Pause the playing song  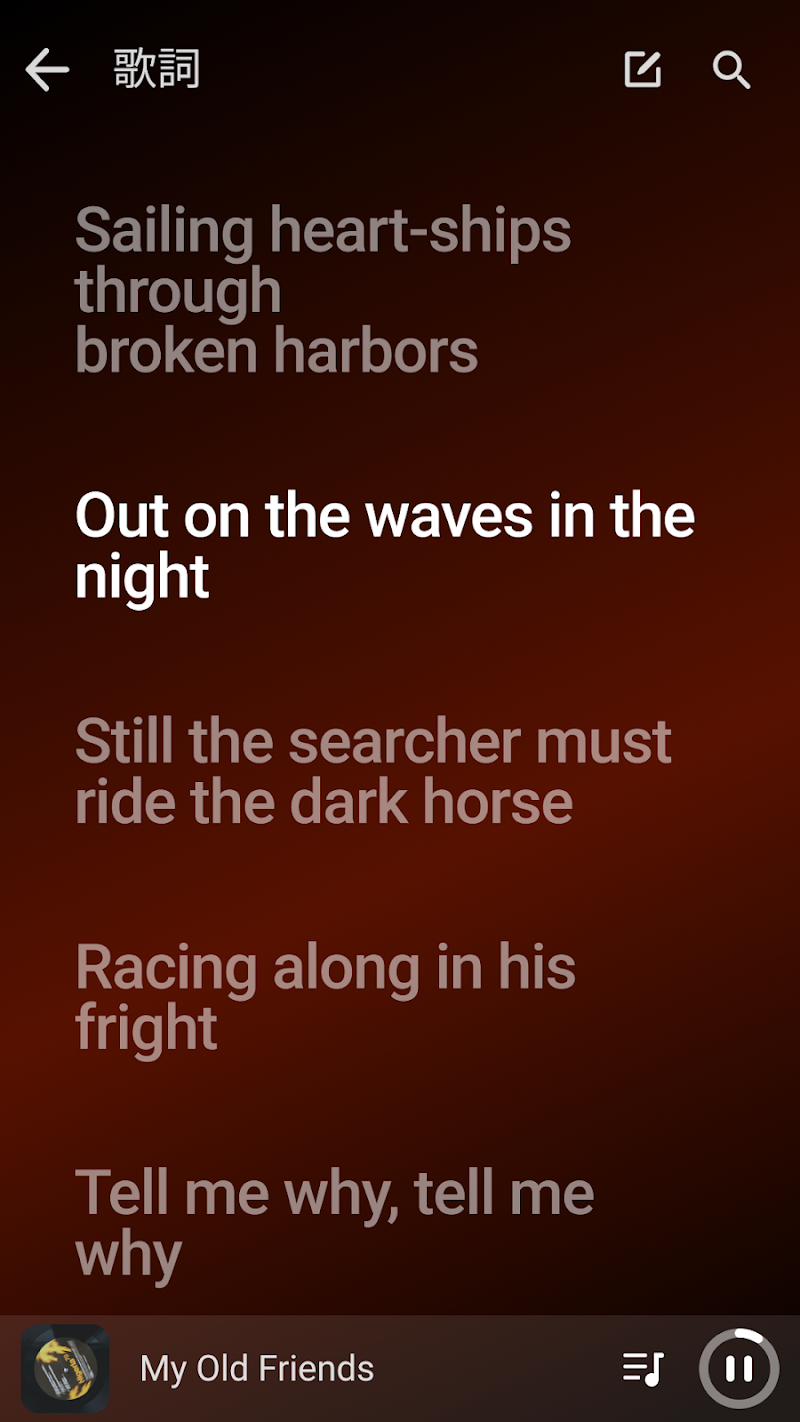pyautogui.click(x=739, y=1368)
